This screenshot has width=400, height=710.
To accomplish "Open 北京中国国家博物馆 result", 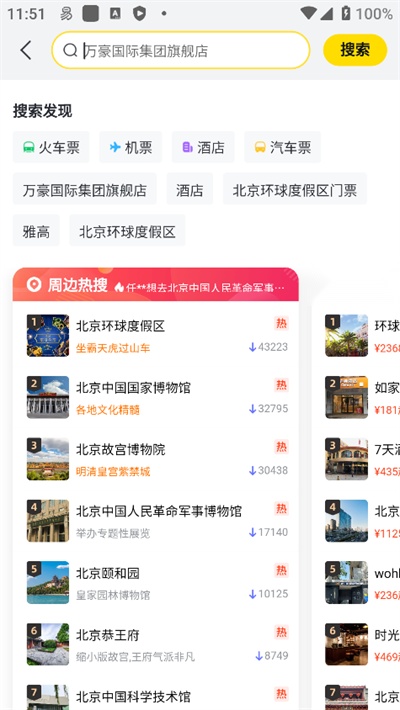I will pyautogui.click(x=156, y=397).
